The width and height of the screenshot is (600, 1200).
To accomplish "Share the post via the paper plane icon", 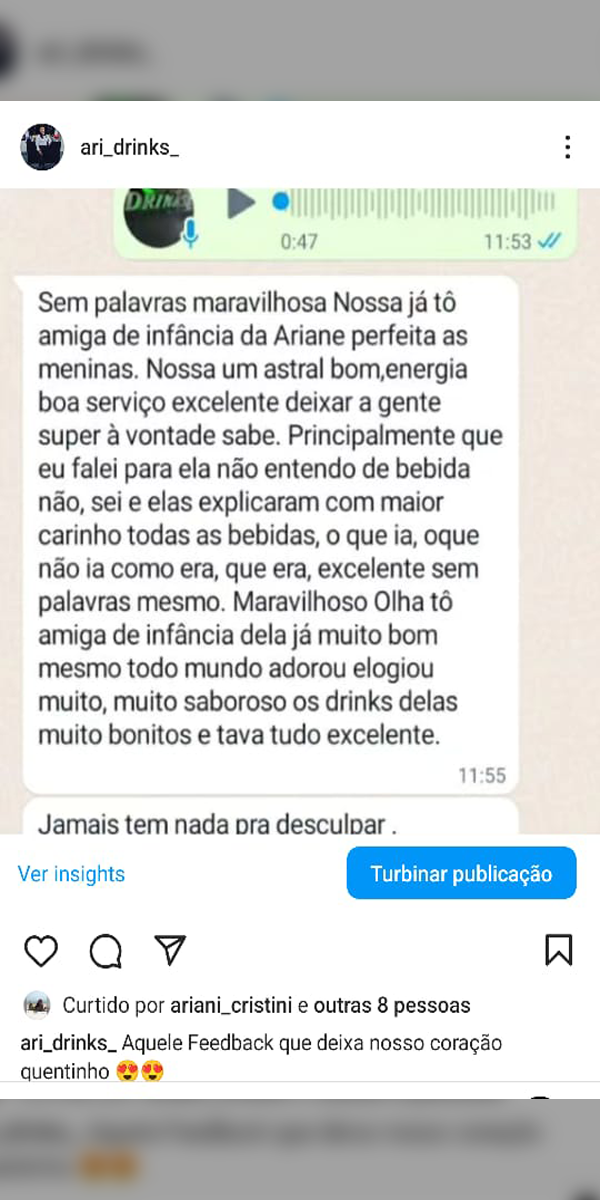I will pyautogui.click(x=171, y=949).
